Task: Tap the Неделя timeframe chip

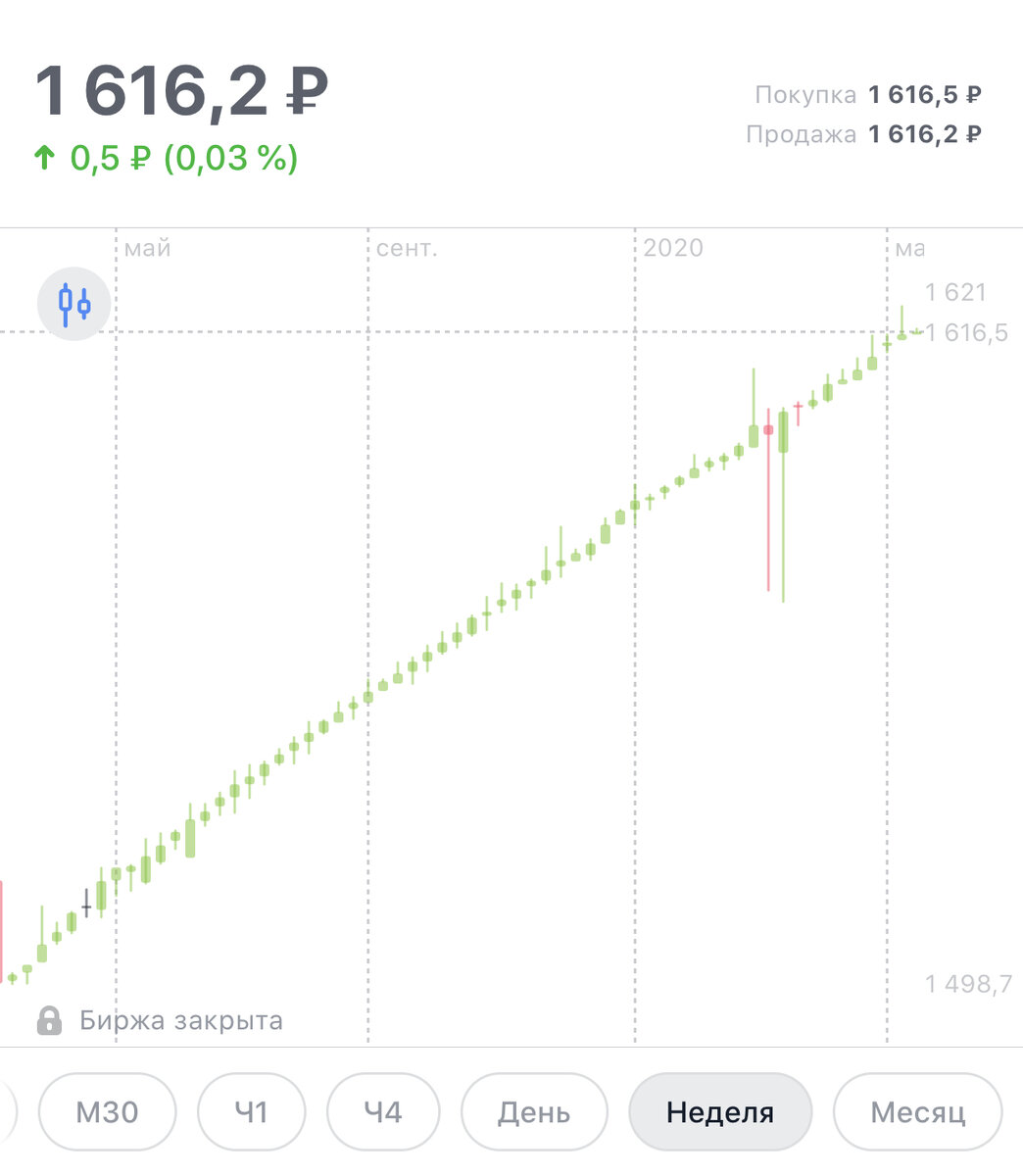Action: (x=720, y=1111)
